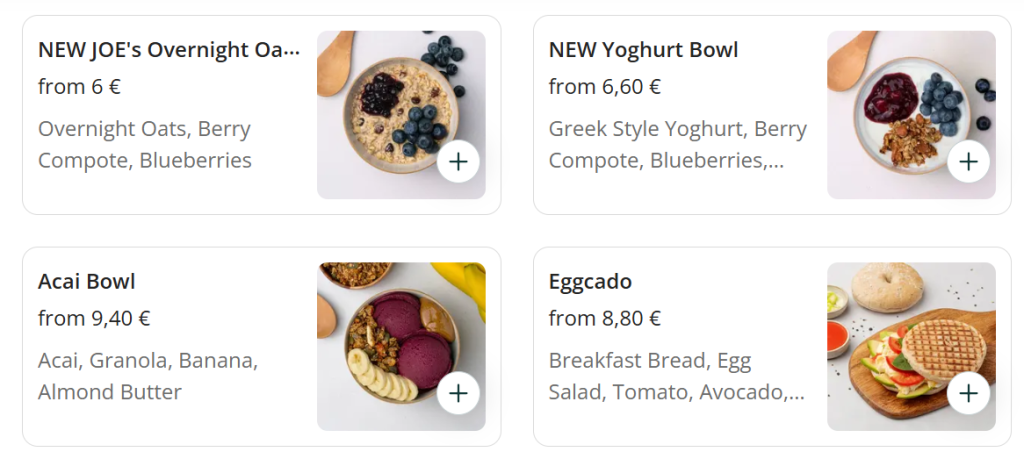
Task: View NEW Yoghurt Bowl details
Action: 643,50
